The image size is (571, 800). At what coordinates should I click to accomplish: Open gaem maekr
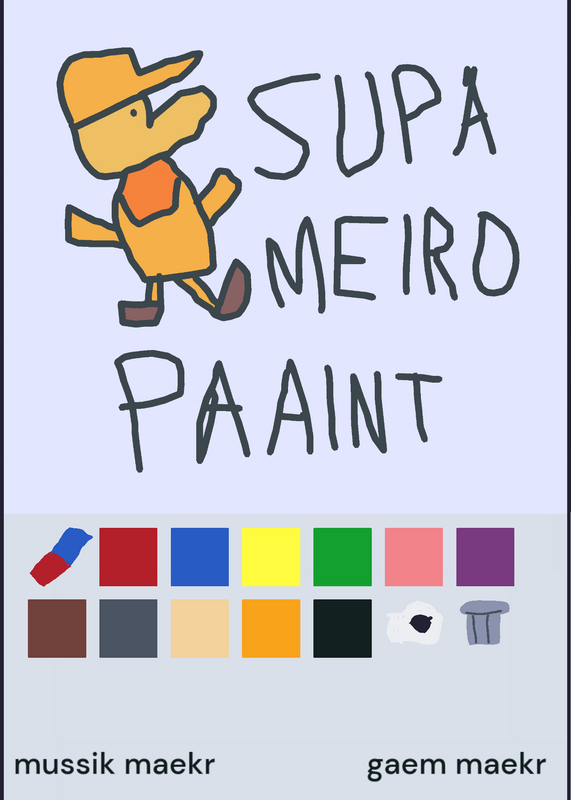coord(457,766)
